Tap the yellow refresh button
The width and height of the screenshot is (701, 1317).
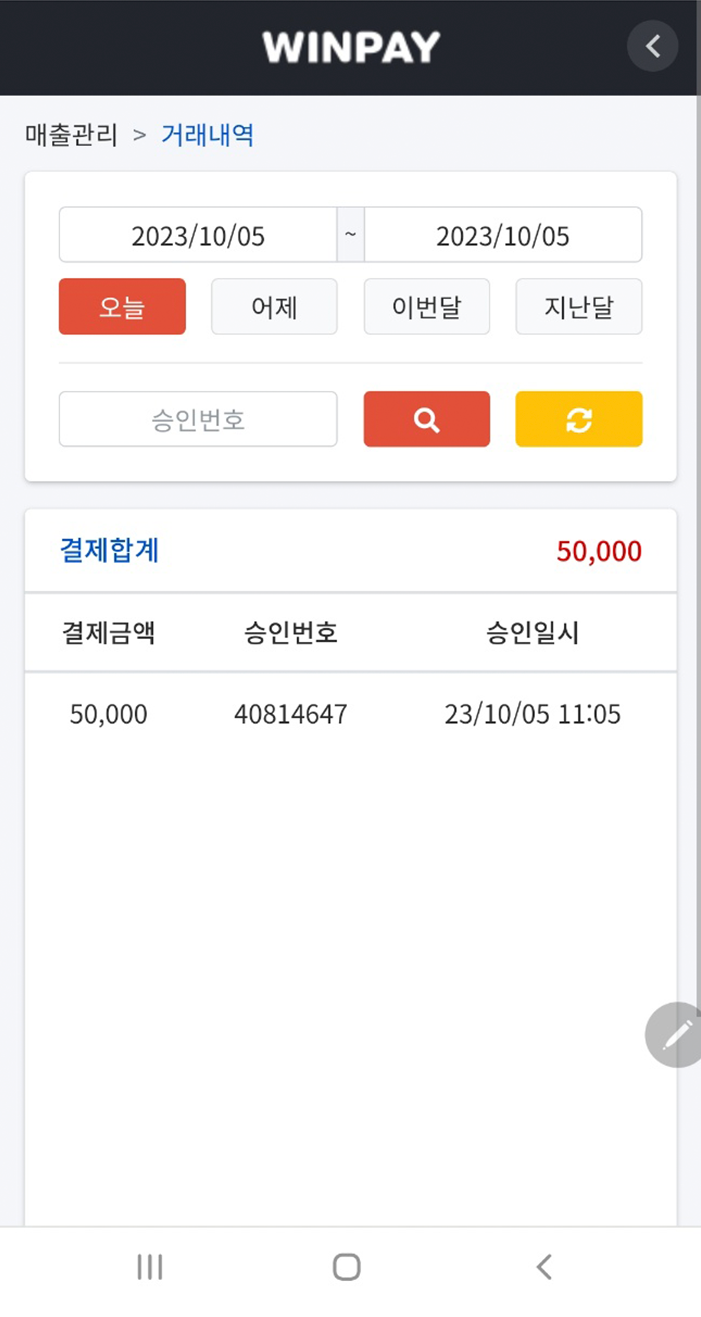point(579,419)
